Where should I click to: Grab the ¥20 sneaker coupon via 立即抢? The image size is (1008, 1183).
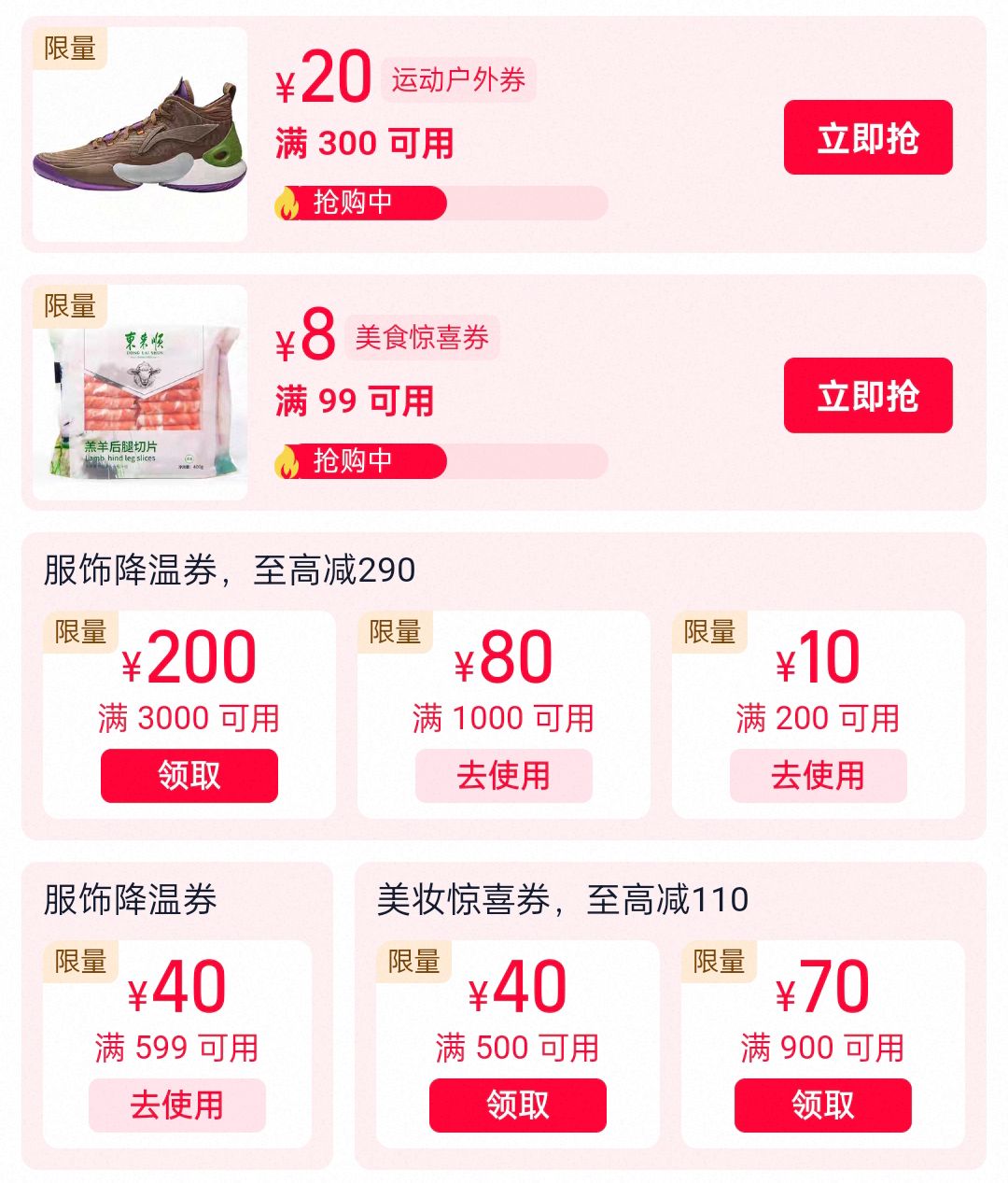point(868,136)
